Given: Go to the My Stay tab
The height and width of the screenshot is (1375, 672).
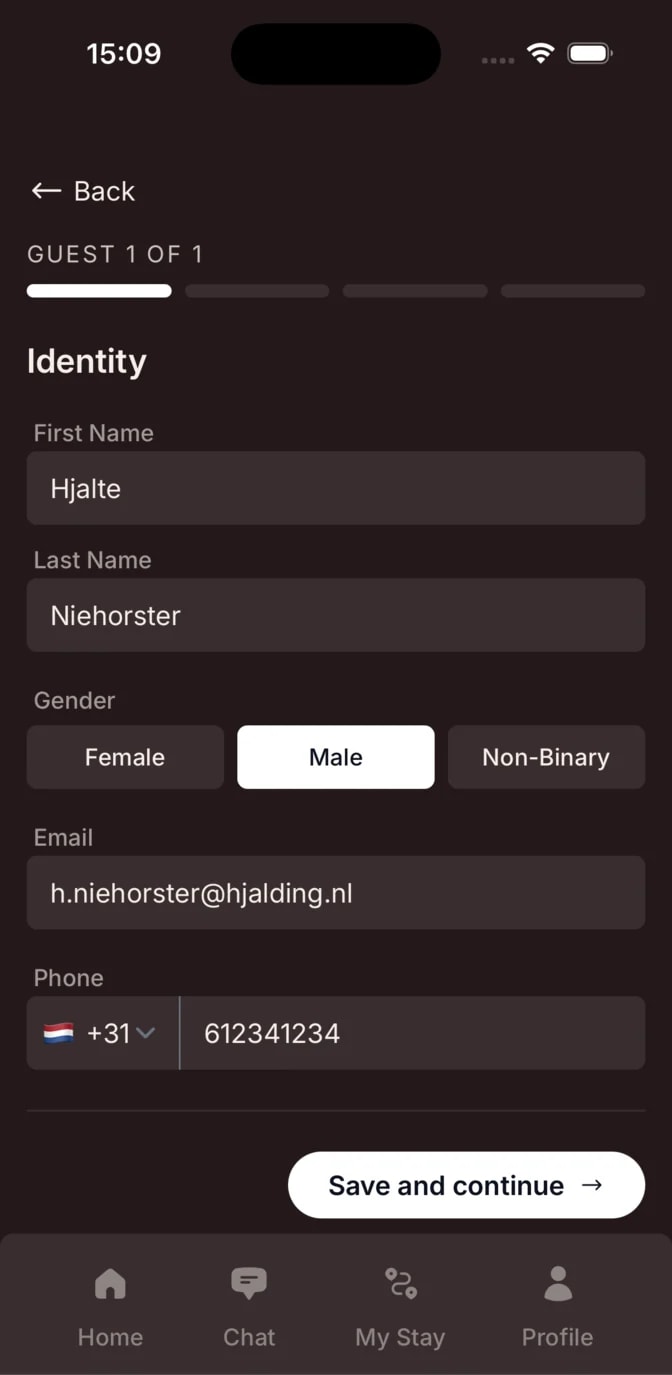Looking at the screenshot, I should click(x=400, y=1307).
